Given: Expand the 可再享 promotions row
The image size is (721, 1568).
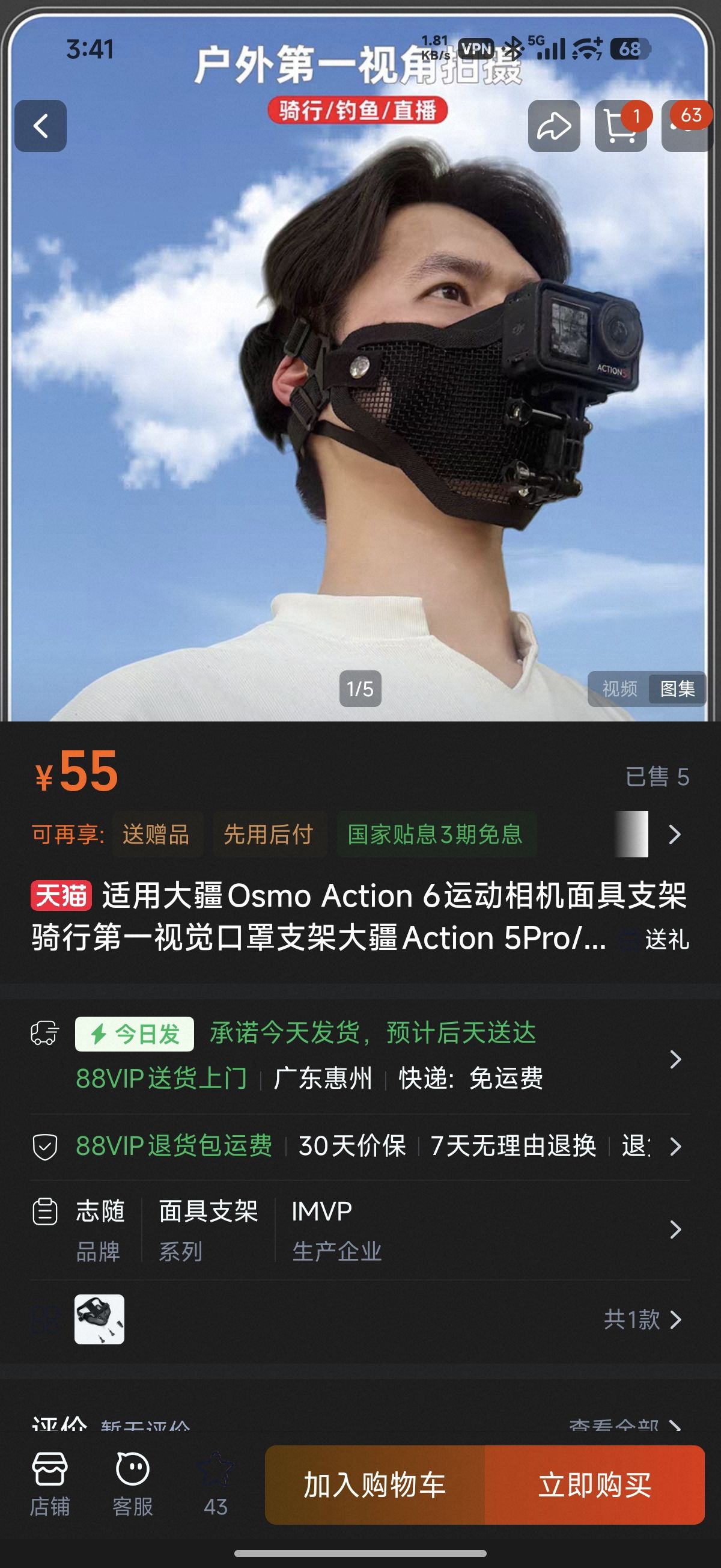Looking at the screenshot, I should click(674, 834).
